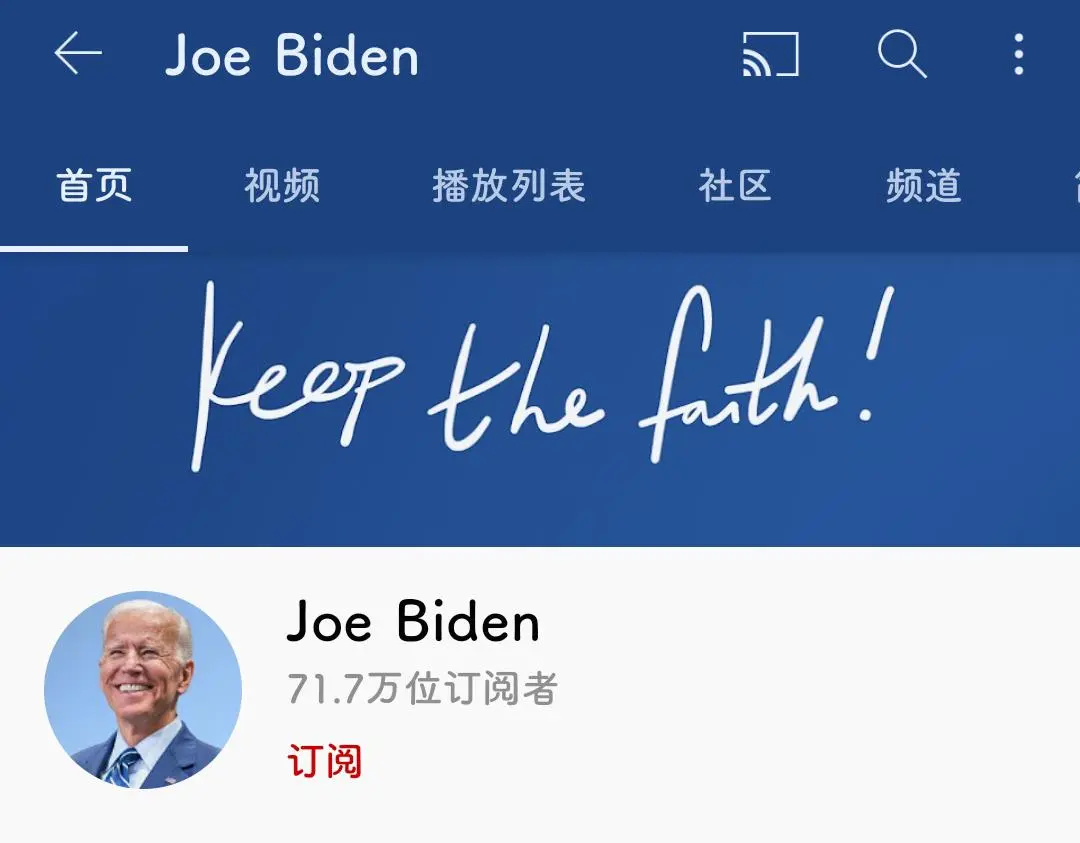Switch to the 视频 tab
The image size is (1080, 843).
click(x=282, y=186)
